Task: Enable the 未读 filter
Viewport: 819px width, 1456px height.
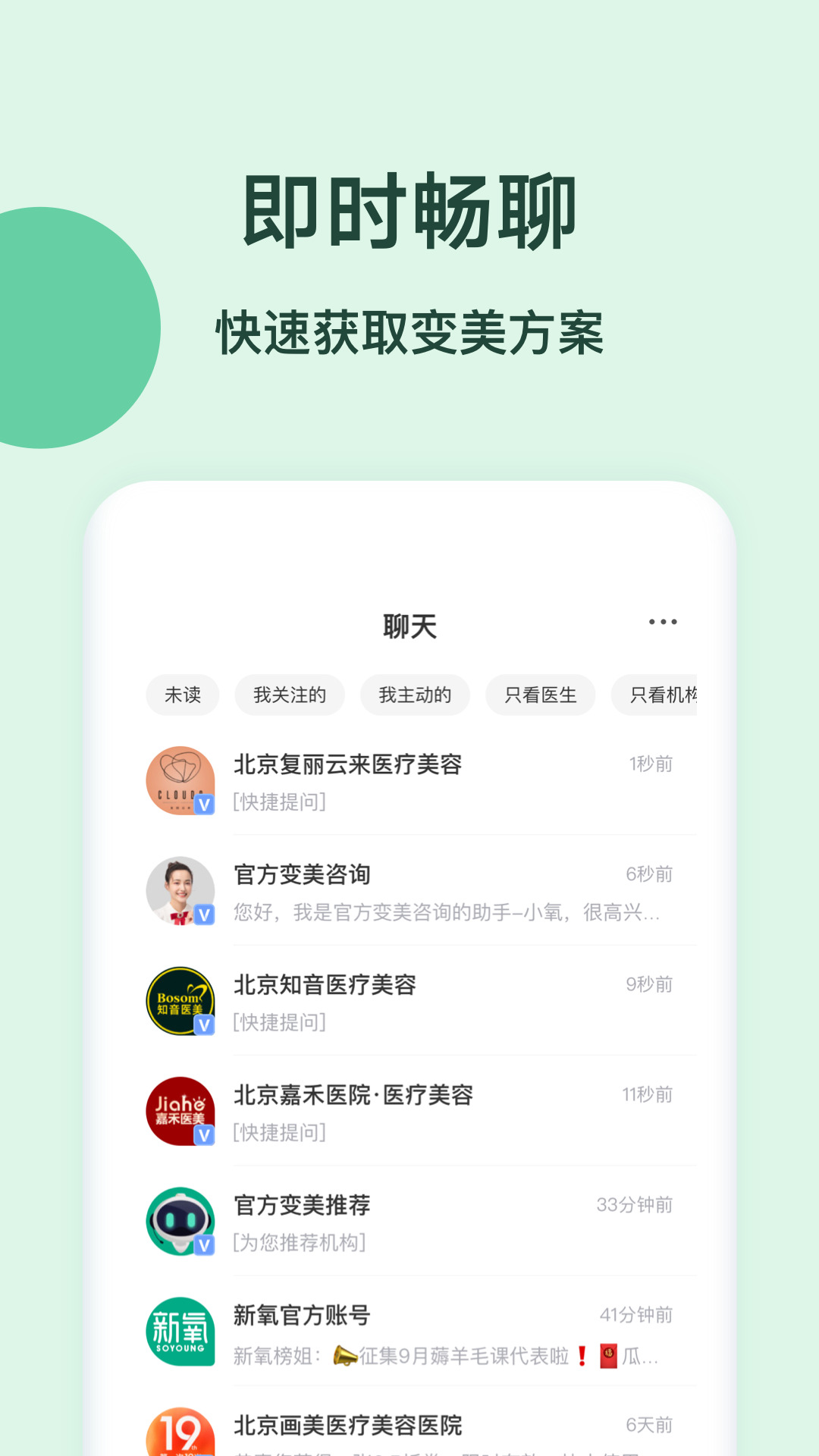Action: 183,695
